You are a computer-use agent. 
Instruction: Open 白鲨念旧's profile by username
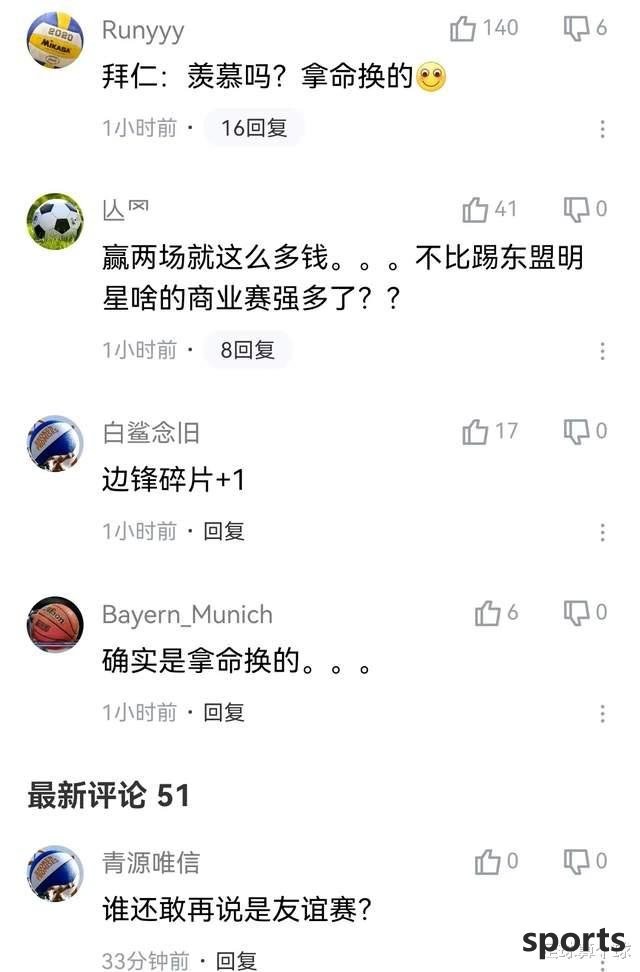151,432
